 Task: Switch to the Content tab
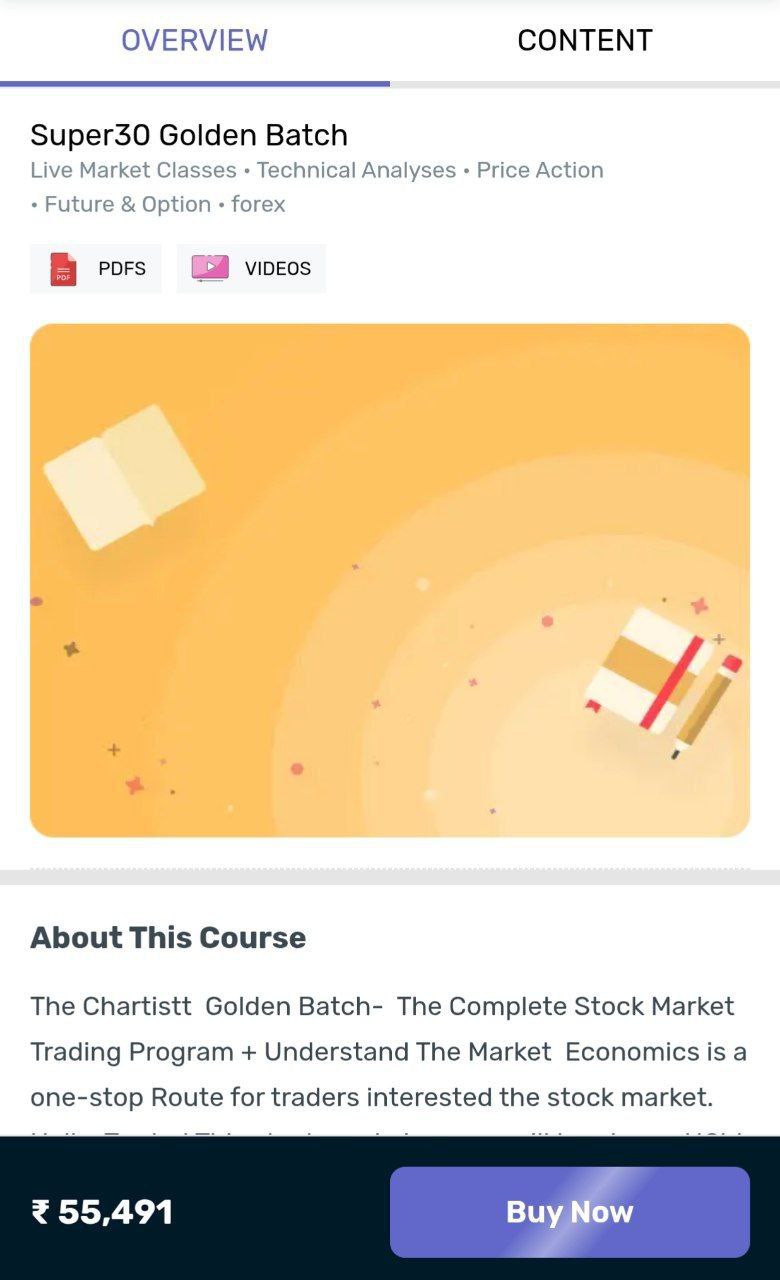tap(584, 41)
